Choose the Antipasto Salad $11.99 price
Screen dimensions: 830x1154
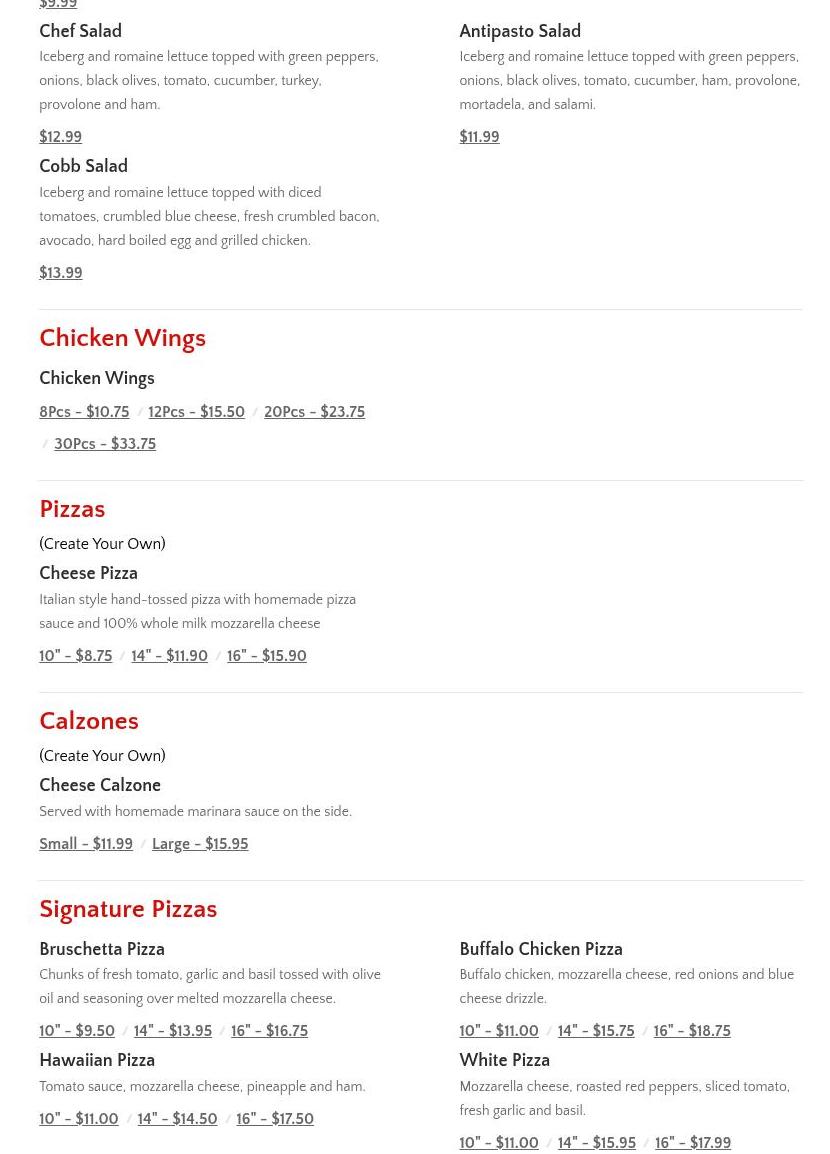pos(479,138)
